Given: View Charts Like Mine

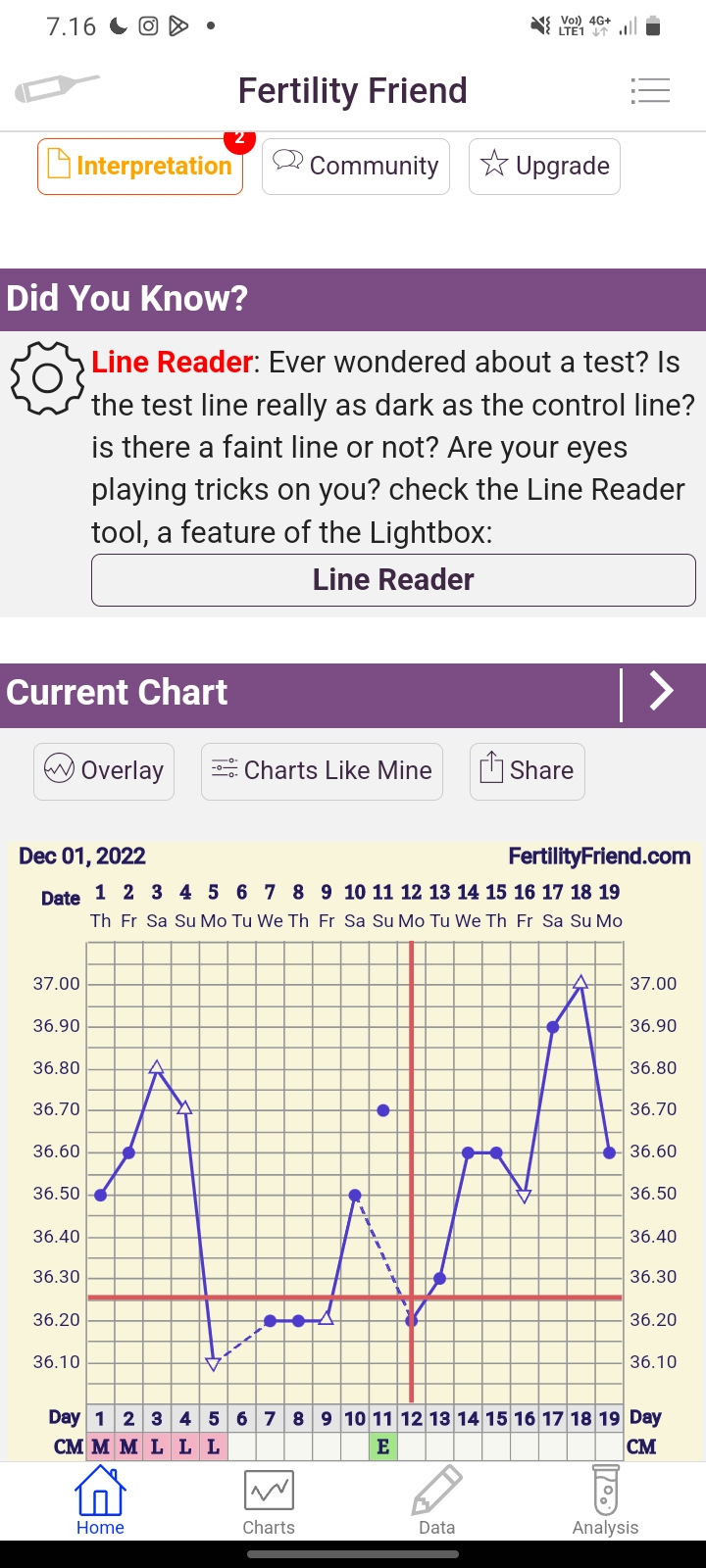Looking at the screenshot, I should click(322, 771).
